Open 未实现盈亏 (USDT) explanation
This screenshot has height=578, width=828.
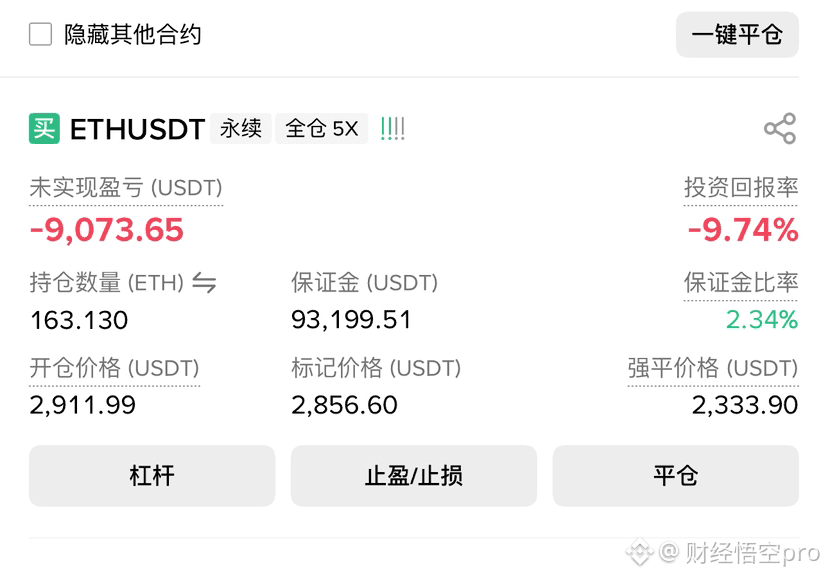[126, 188]
